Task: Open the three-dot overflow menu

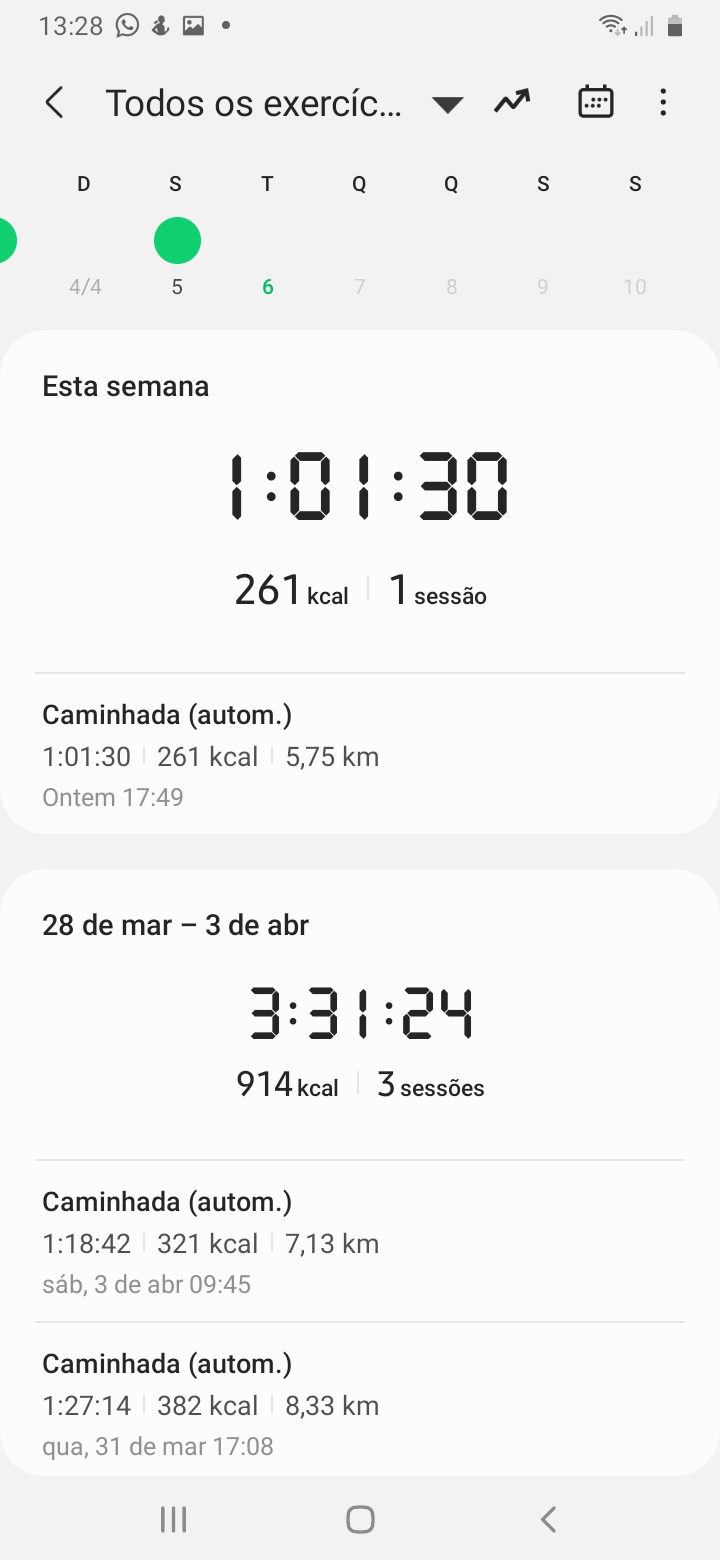Action: (x=663, y=102)
